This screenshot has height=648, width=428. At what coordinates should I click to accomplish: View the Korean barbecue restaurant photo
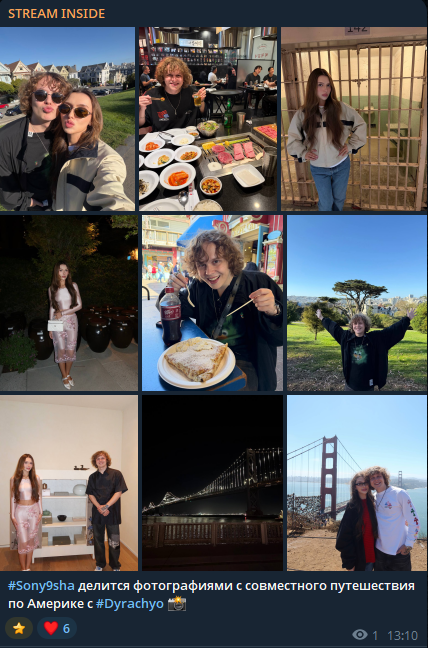208,119
